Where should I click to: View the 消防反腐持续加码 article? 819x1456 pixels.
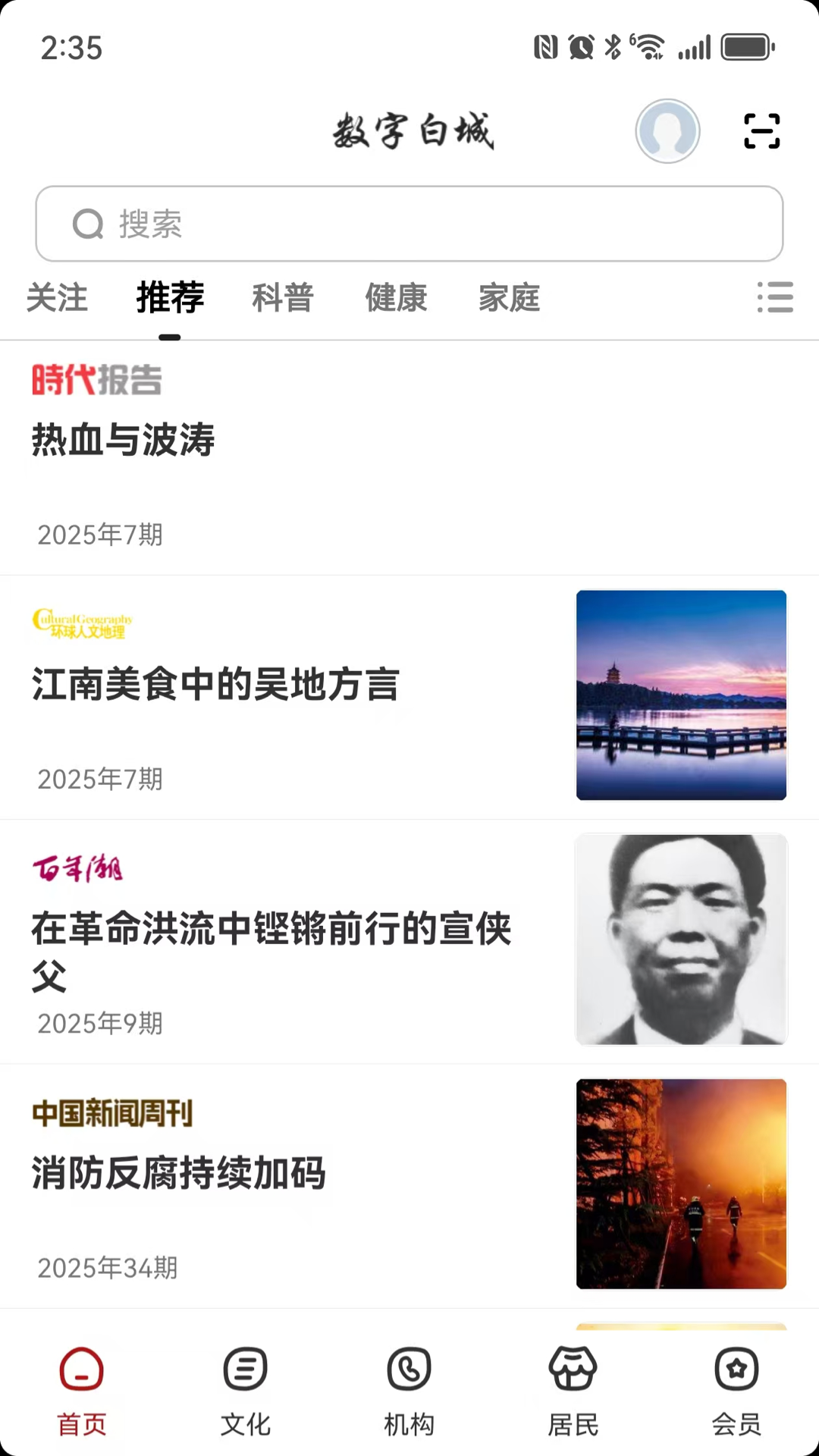point(179,1173)
